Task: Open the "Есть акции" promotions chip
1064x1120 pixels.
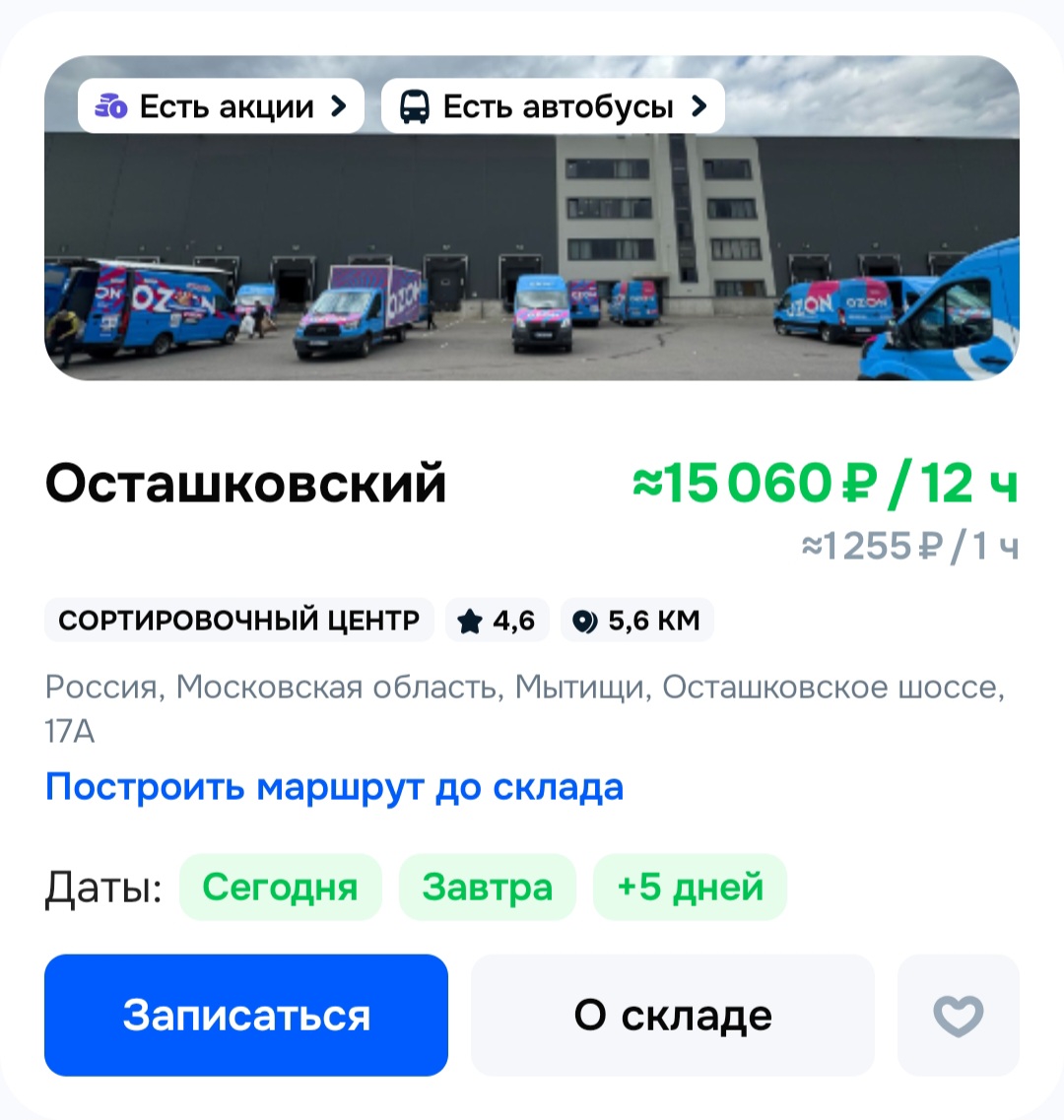Action: tap(221, 106)
